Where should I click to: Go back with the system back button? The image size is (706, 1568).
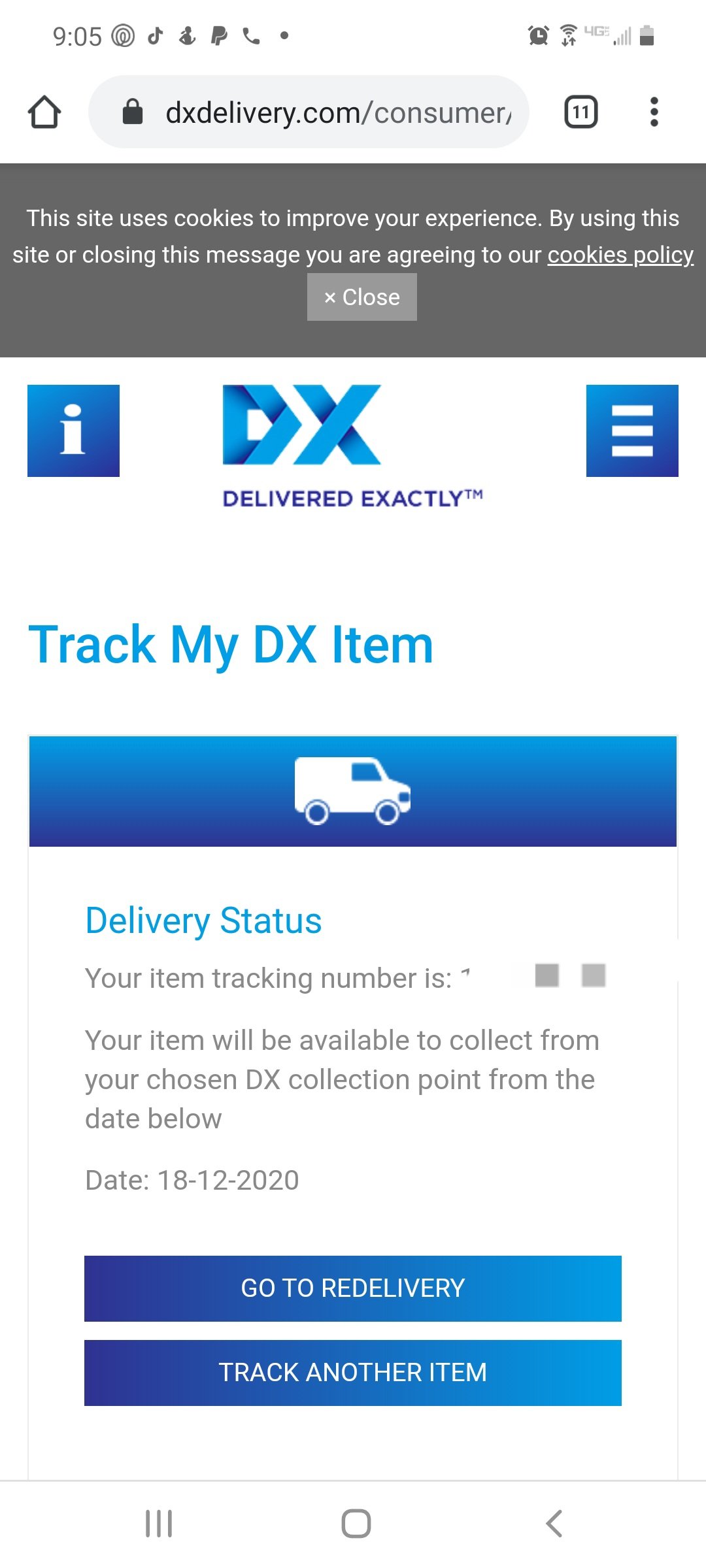coord(554,1524)
